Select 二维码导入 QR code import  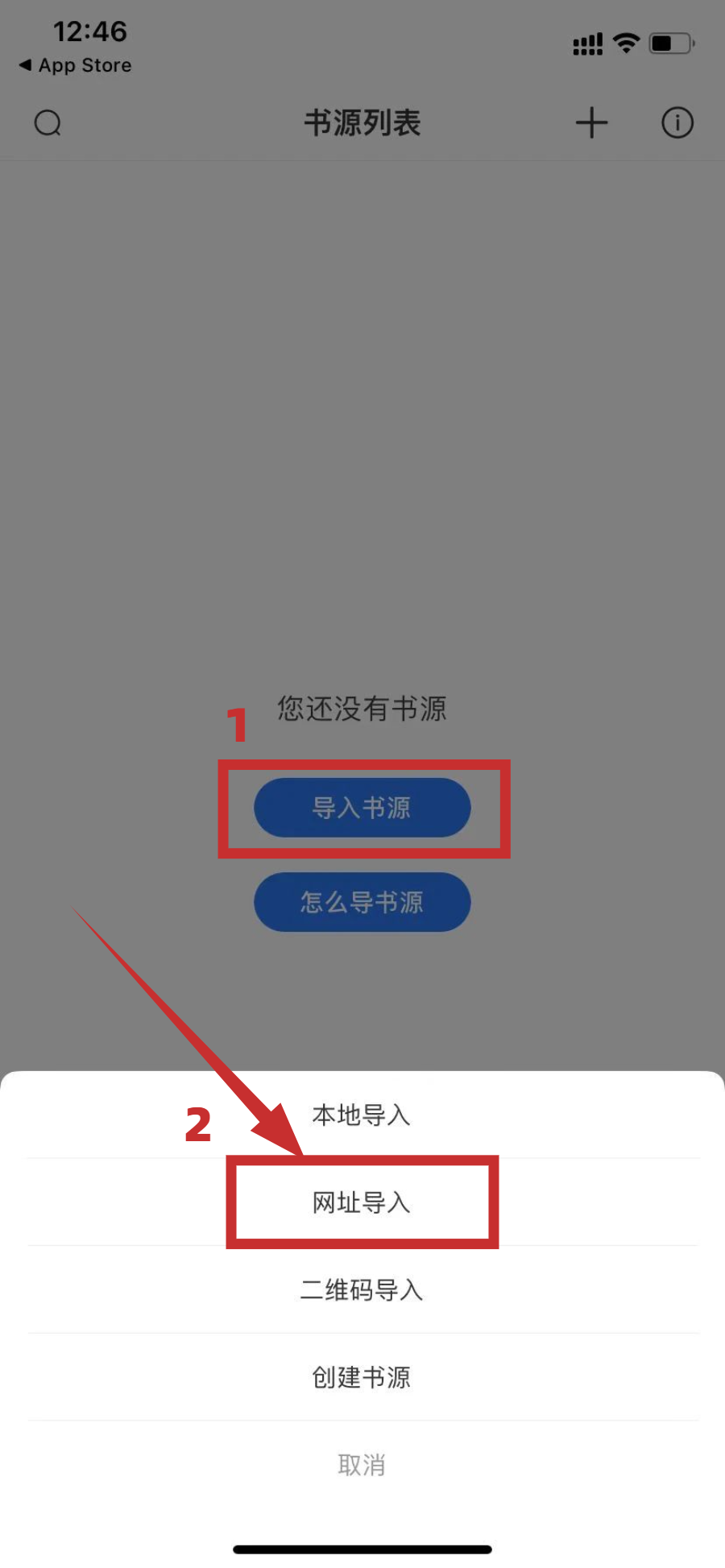point(362,1290)
